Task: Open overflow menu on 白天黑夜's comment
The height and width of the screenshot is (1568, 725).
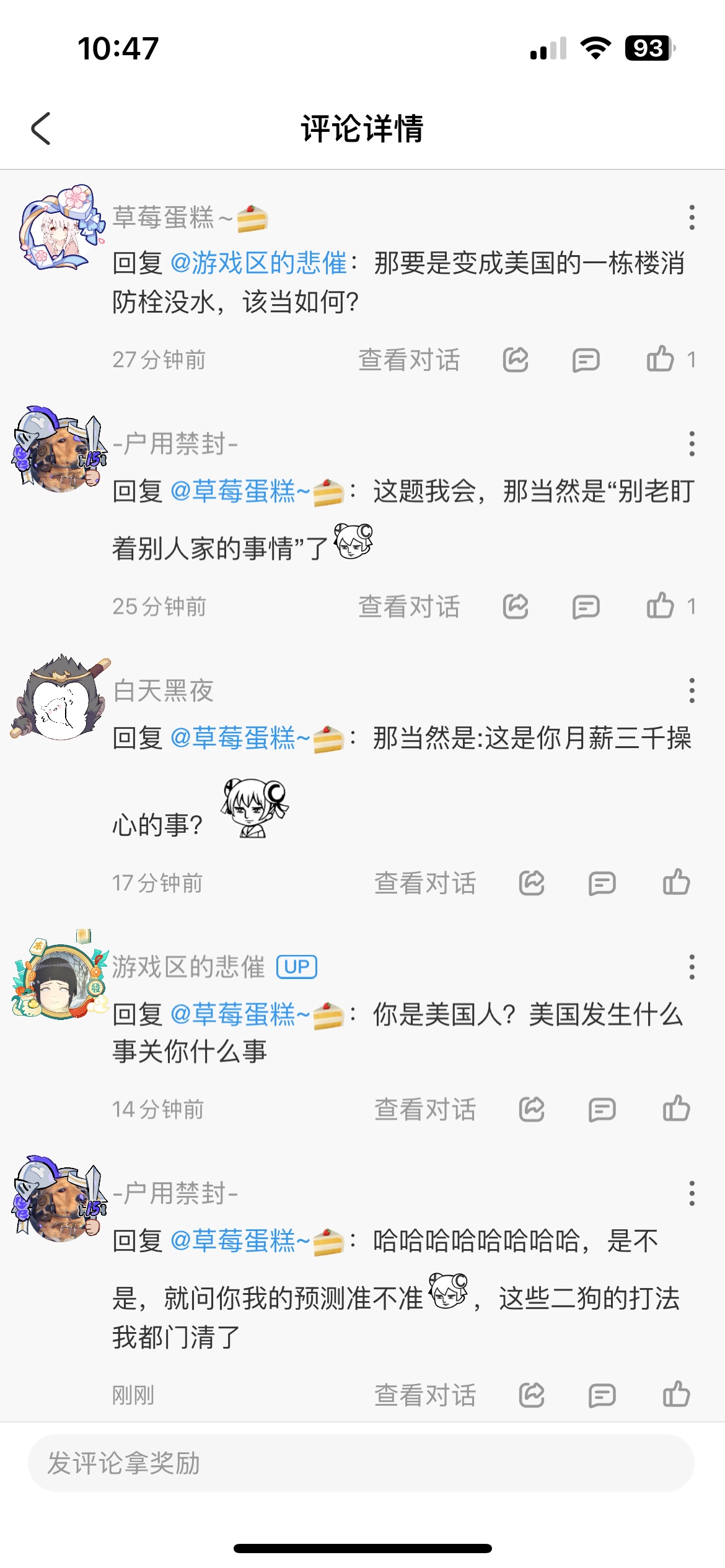Action: point(692,690)
